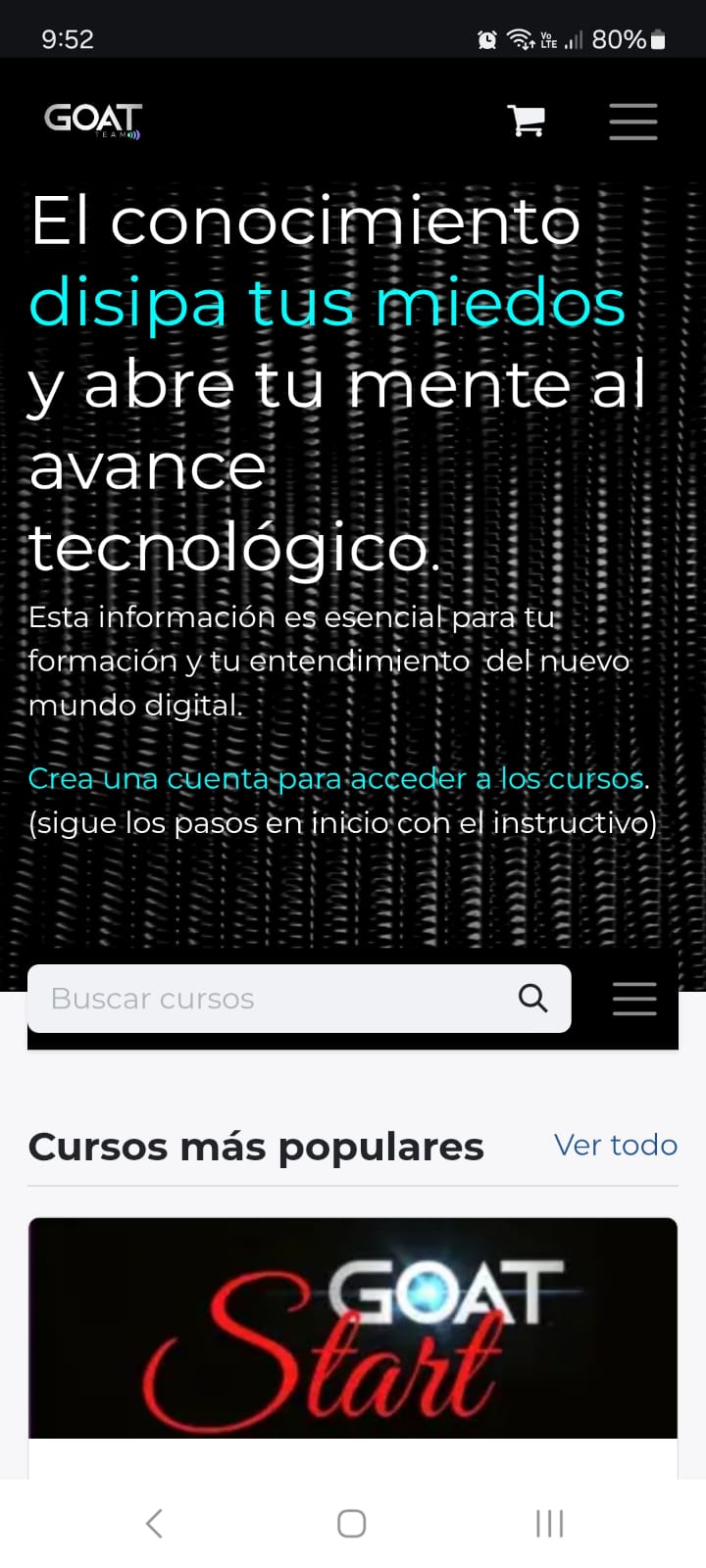Screen dimensions: 706x1568
Task: Tap the magnifier search icon
Action: (x=532, y=999)
